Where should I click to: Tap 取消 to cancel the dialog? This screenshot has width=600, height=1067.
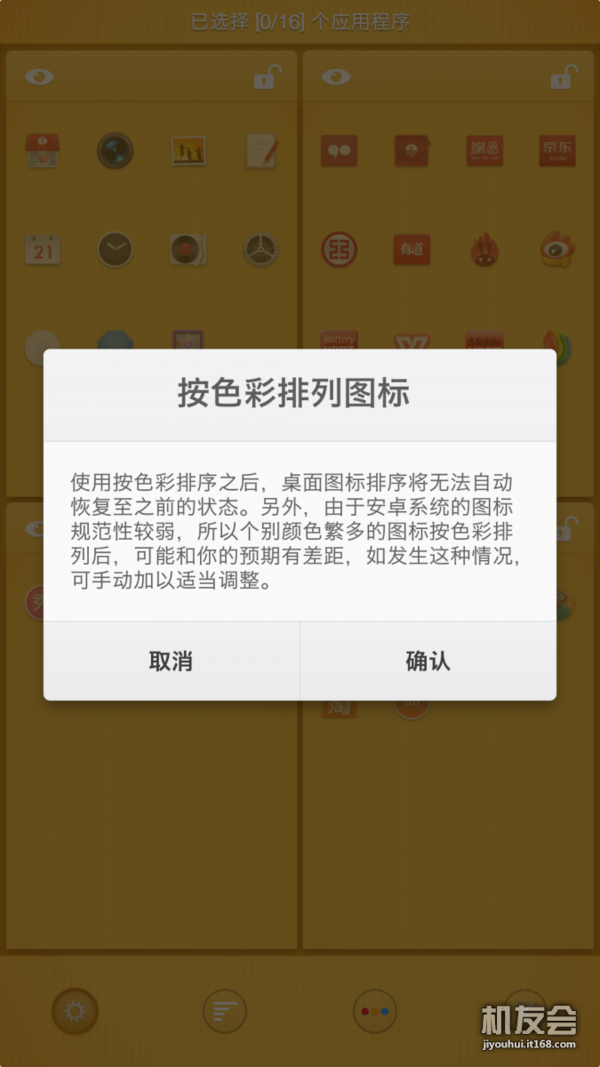pyautogui.click(x=171, y=661)
